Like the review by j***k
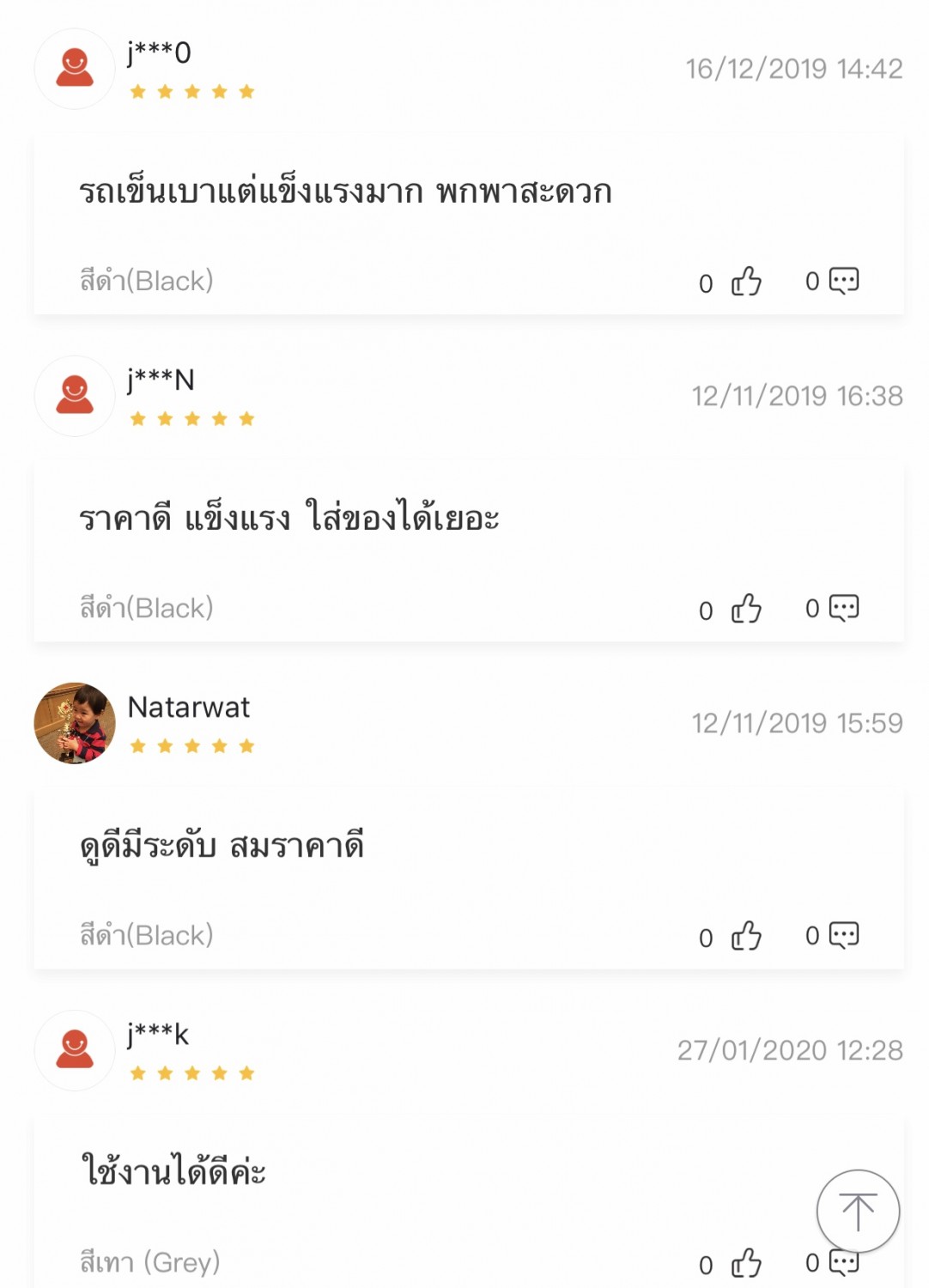 746,1263
